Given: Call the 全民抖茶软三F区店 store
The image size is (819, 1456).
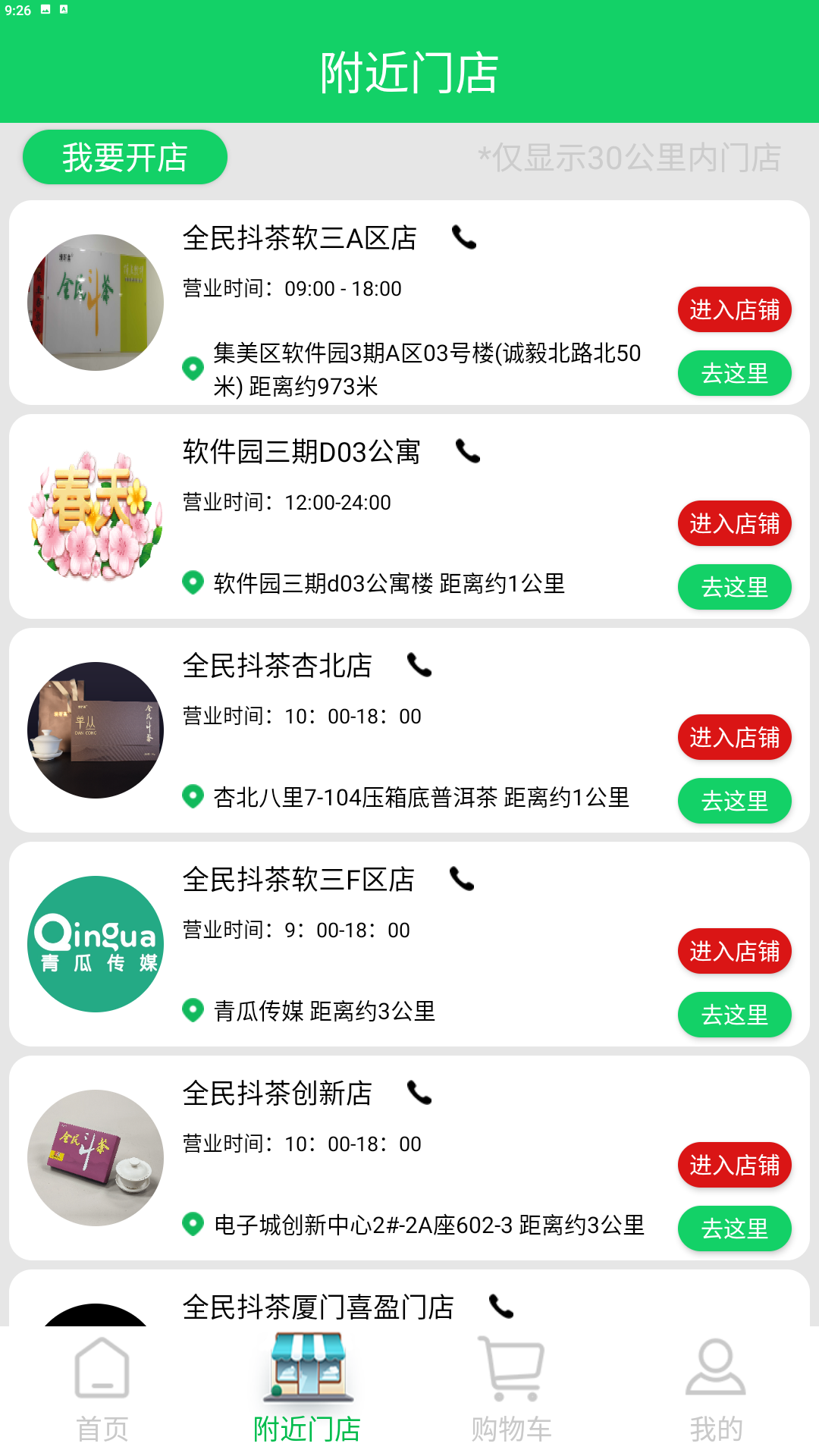Looking at the screenshot, I should coord(462,880).
